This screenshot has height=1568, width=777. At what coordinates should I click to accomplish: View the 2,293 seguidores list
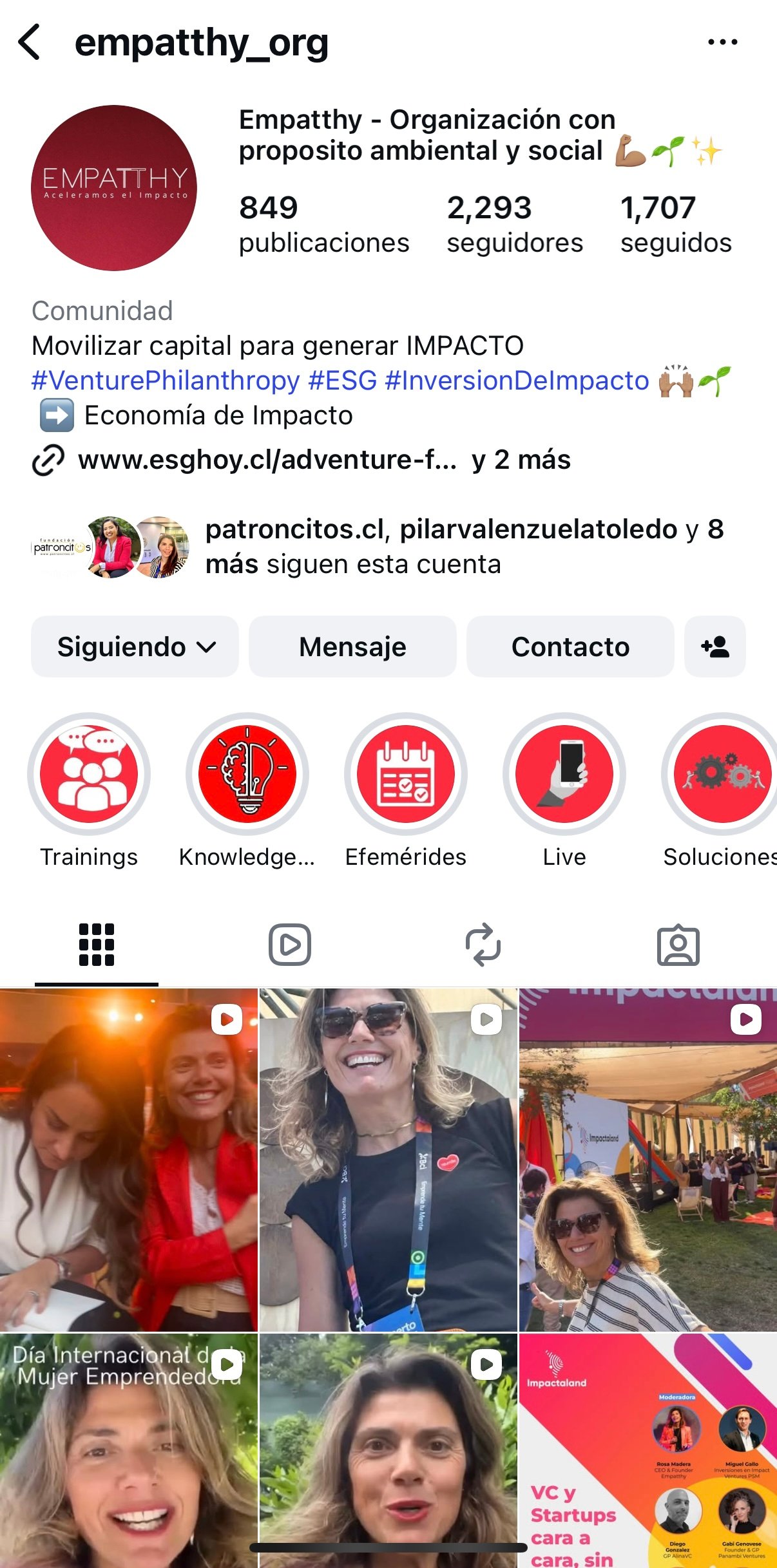pos(514,225)
